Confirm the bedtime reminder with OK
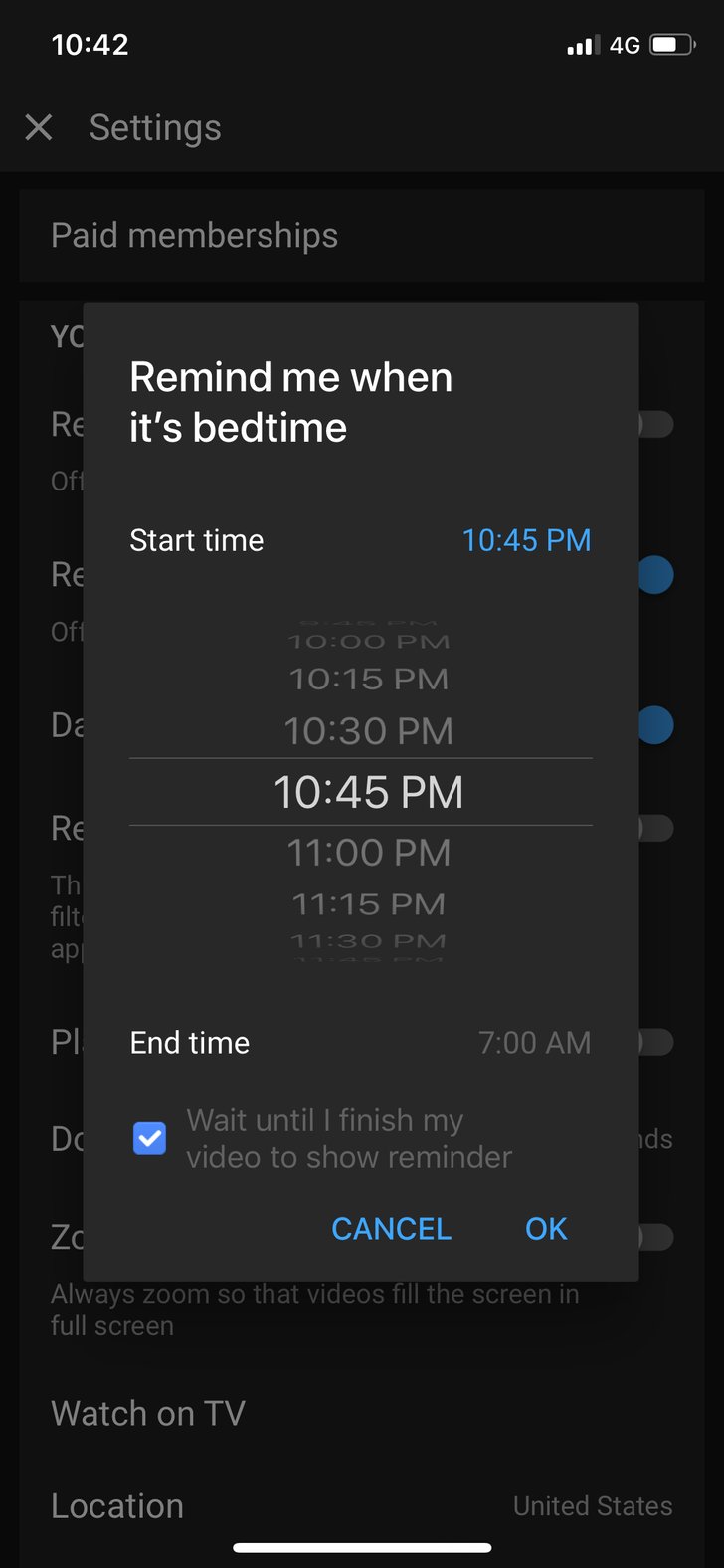Image resolution: width=724 pixels, height=1568 pixels. [546, 1229]
